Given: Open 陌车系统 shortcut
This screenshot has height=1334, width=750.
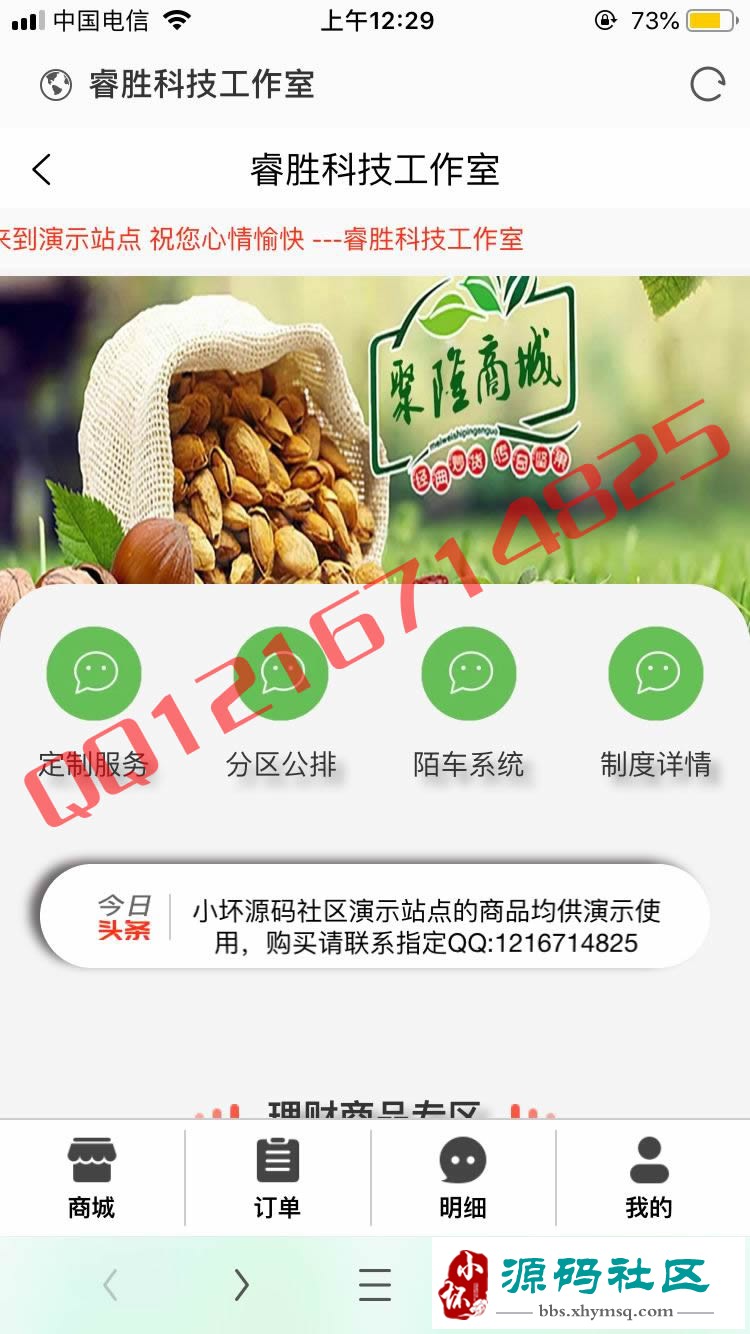Looking at the screenshot, I should [x=469, y=673].
